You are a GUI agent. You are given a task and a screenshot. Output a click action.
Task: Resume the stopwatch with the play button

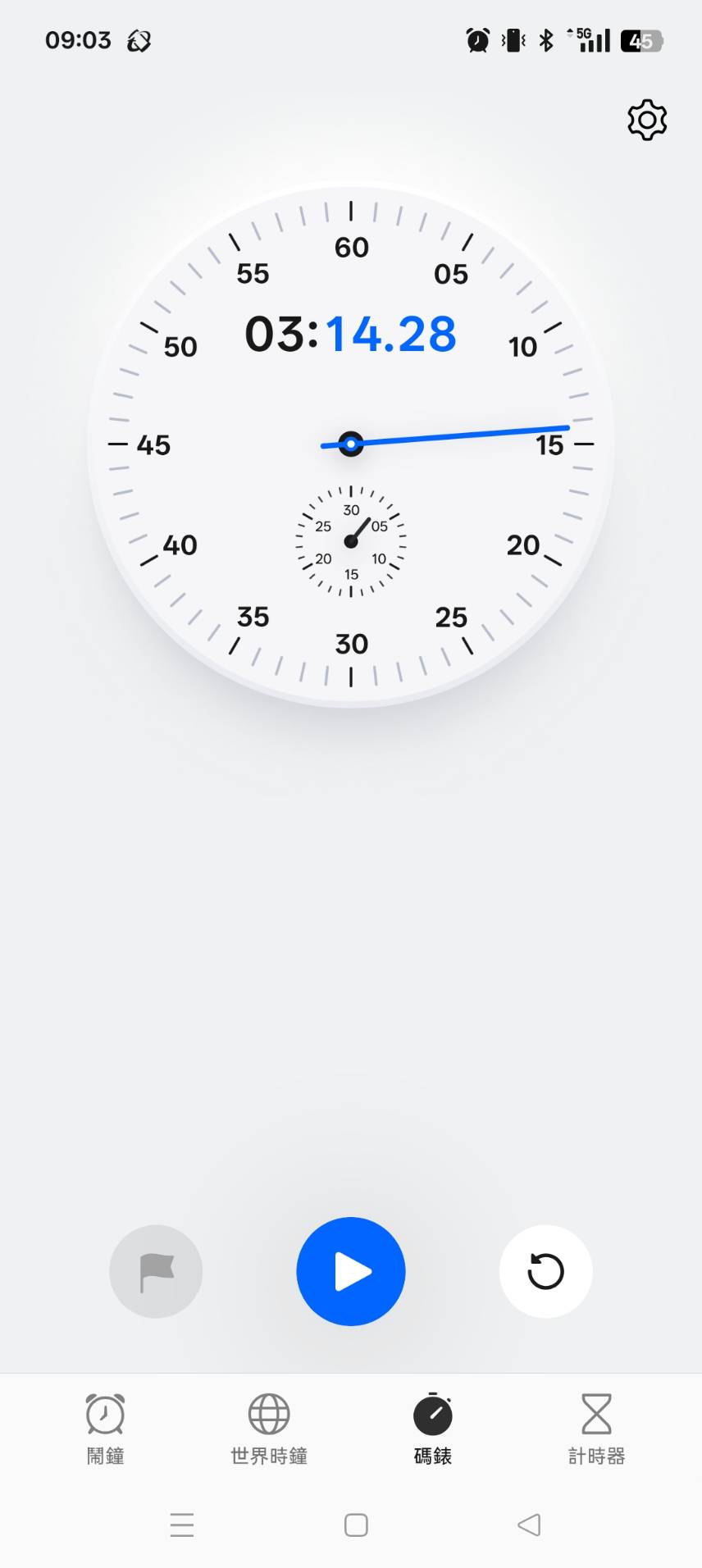[351, 1271]
